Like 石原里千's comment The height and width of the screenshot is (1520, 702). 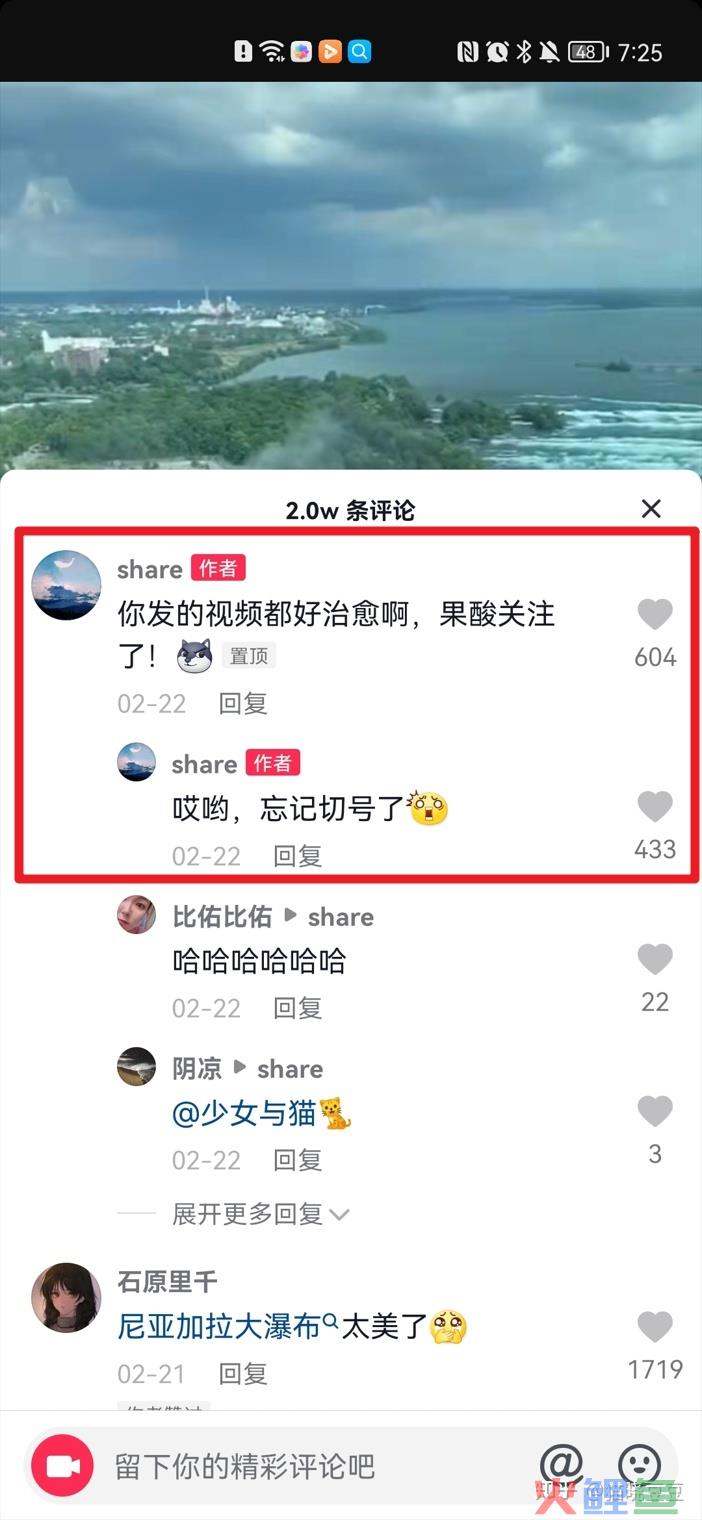(655, 1327)
